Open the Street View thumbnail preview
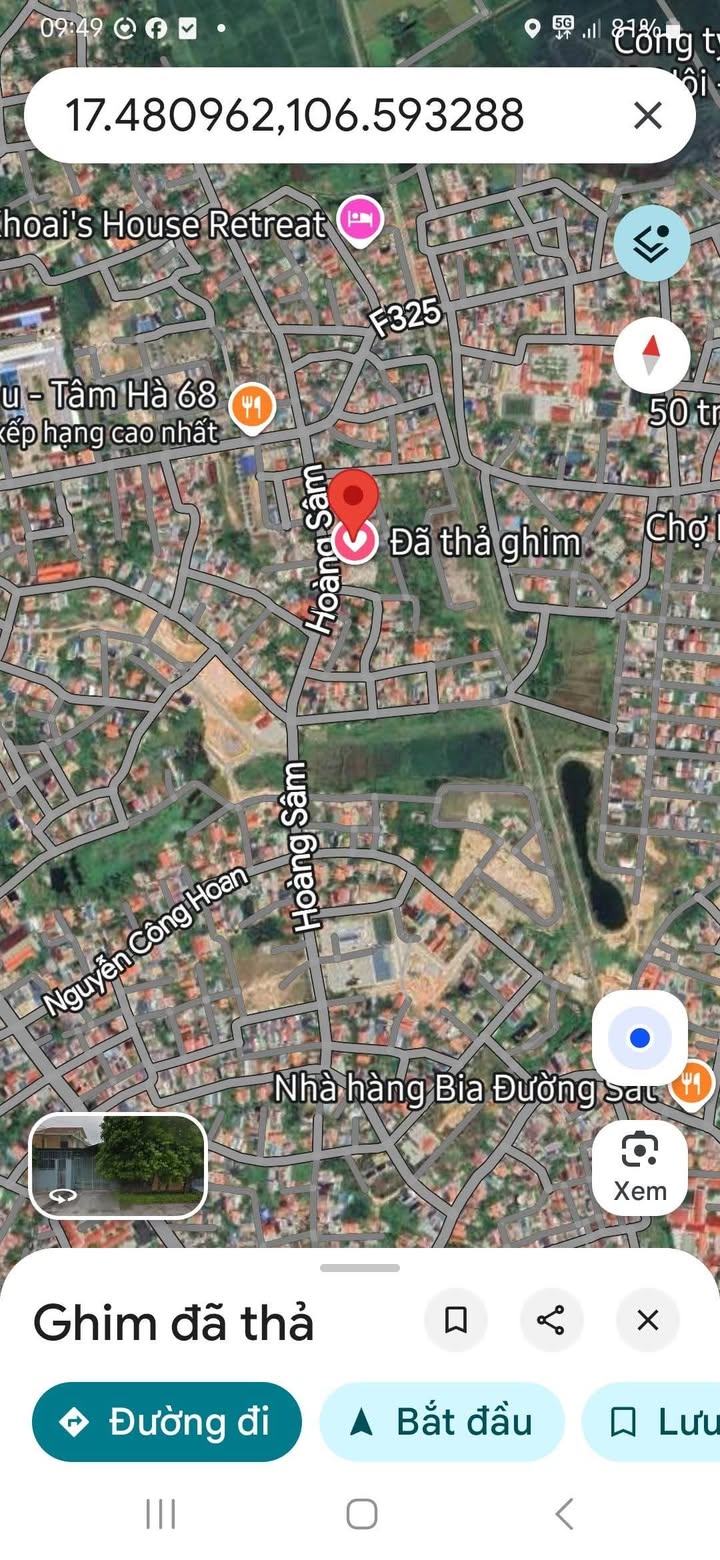 118,1166
